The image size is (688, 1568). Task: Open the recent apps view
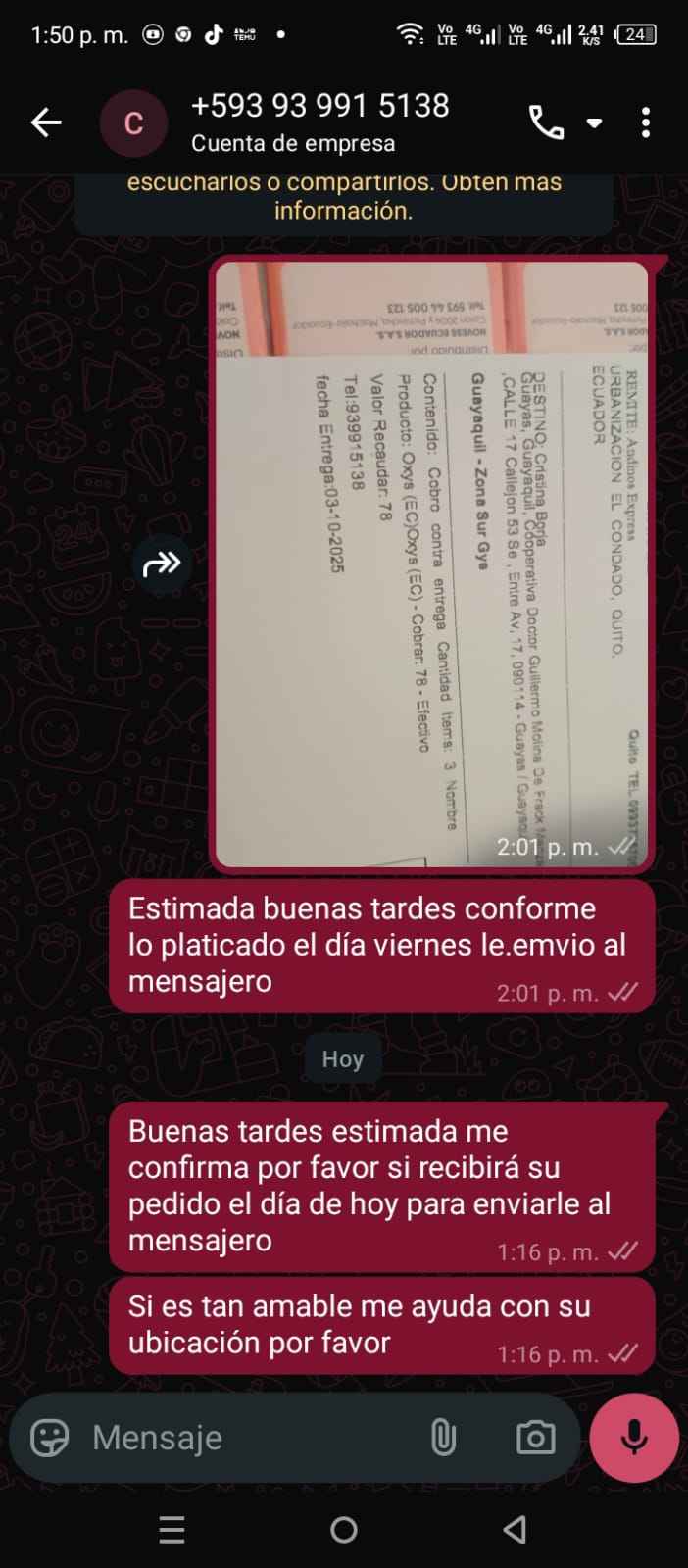coord(172,1530)
